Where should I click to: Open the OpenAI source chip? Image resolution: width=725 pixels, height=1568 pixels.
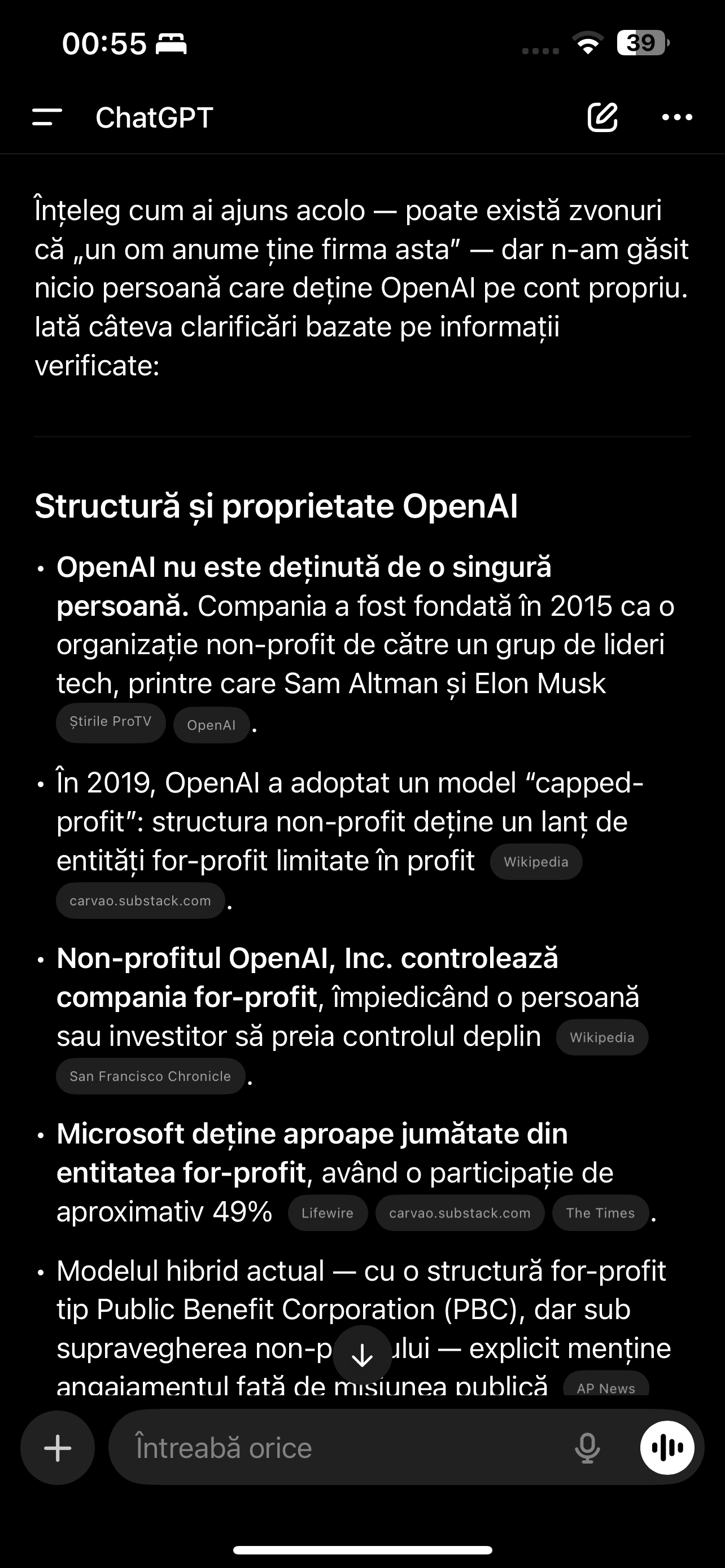pyautogui.click(x=211, y=725)
